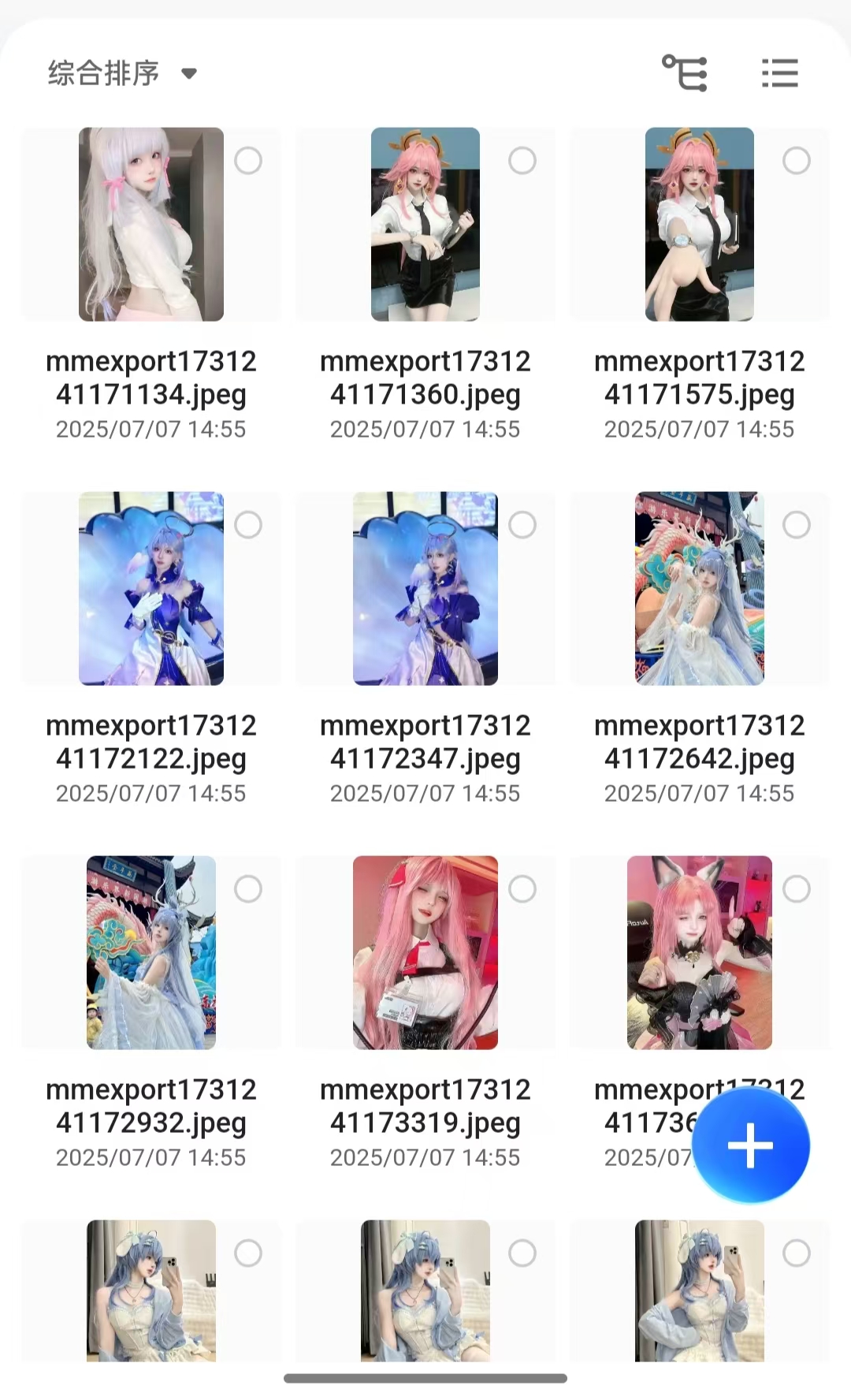The image size is (851, 1400).
Task: Select the circle for mmexport1731241172347.jpeg
Action: 522,525
